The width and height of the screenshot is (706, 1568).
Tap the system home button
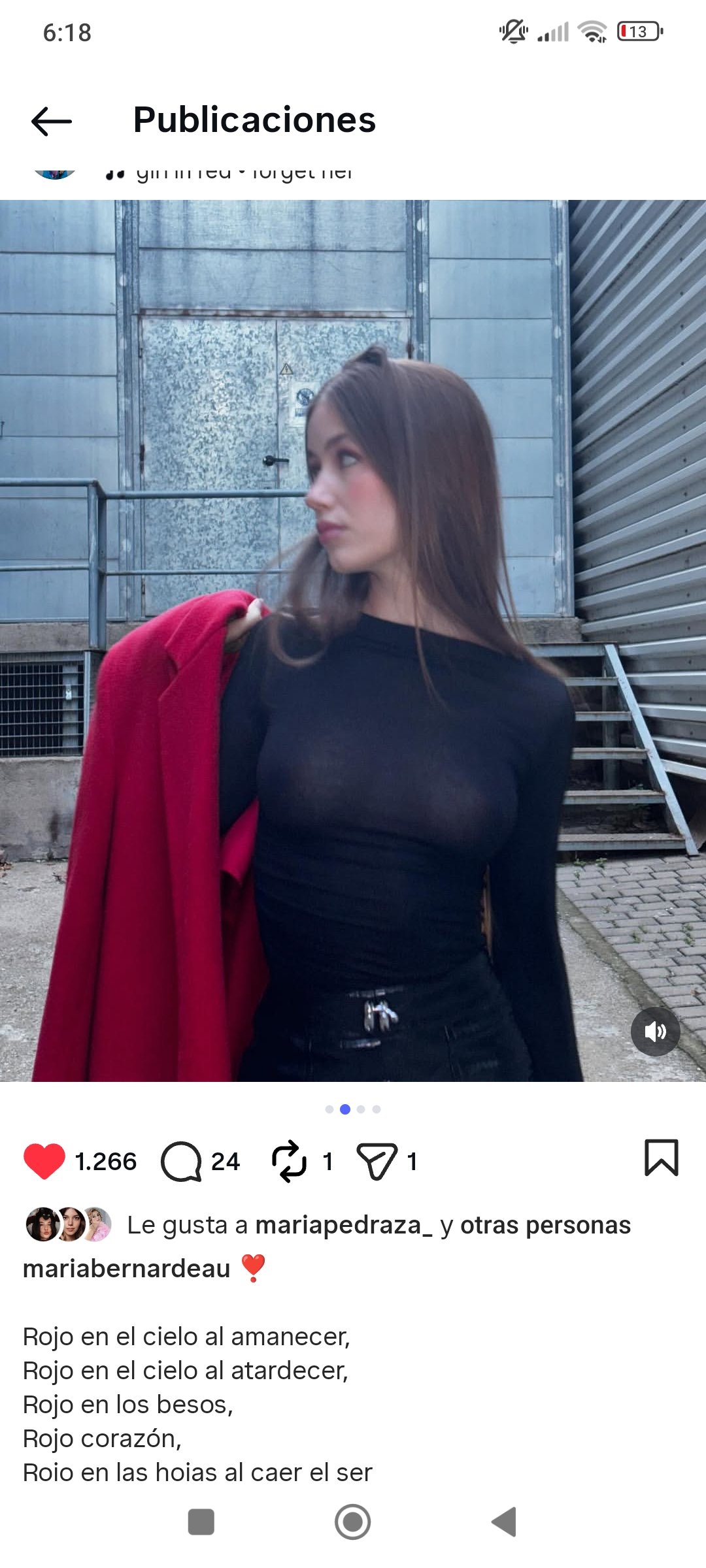pyautogui.click(x=352, y=1522)
